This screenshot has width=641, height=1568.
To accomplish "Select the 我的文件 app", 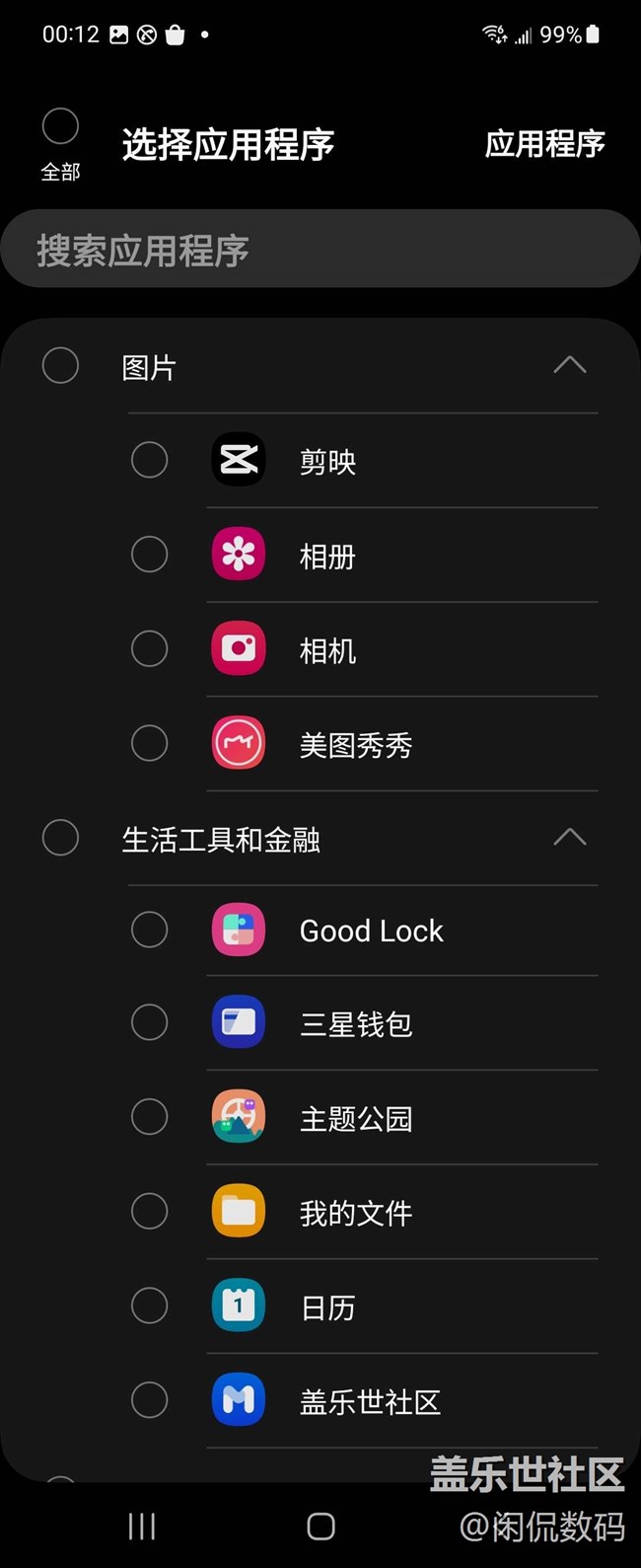I will coord(150,1212).
